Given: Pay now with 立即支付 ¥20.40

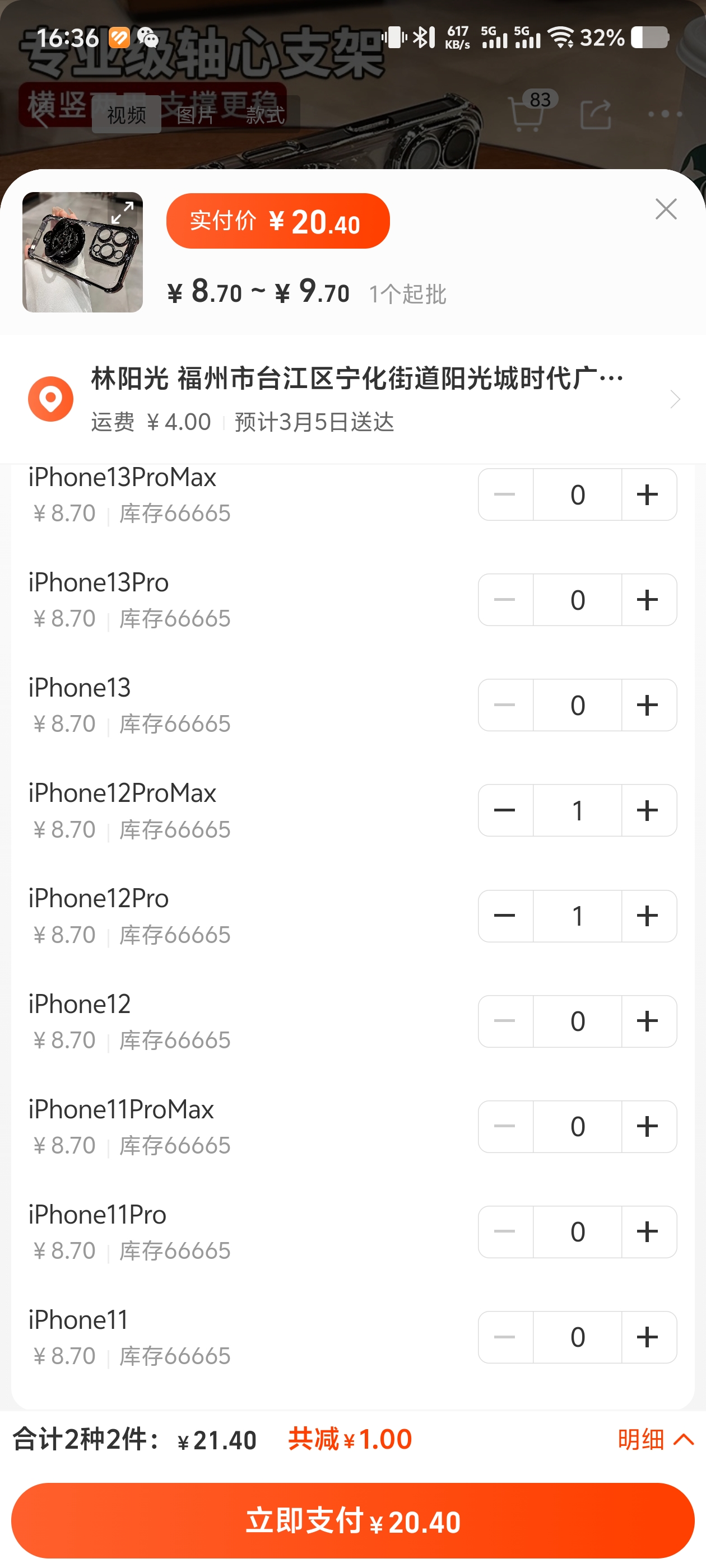Looking at the screenshot, I should [x=352, y=1520].
